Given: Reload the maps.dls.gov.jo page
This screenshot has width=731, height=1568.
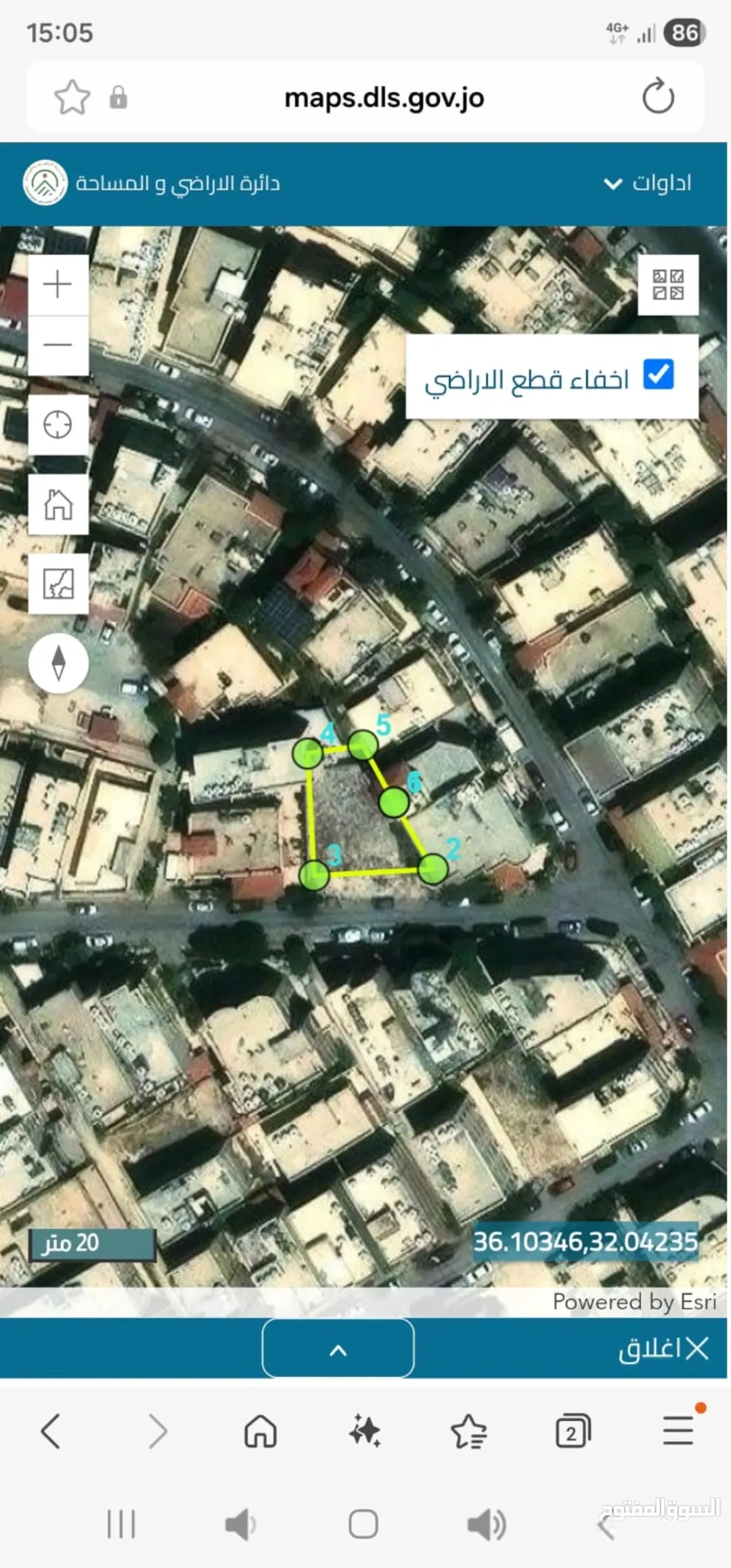Looking at the screenshot, I should pos(658,97).
